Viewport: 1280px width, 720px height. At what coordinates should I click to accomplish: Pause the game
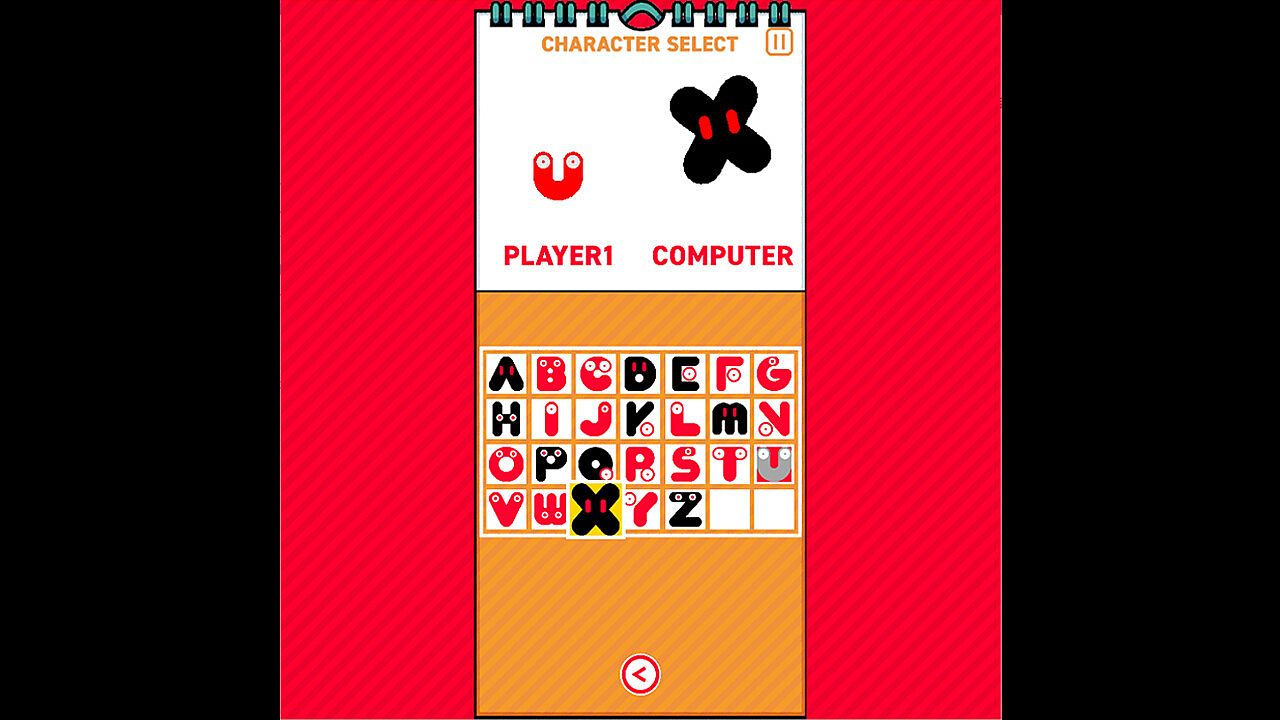click(x=779, y=42)
